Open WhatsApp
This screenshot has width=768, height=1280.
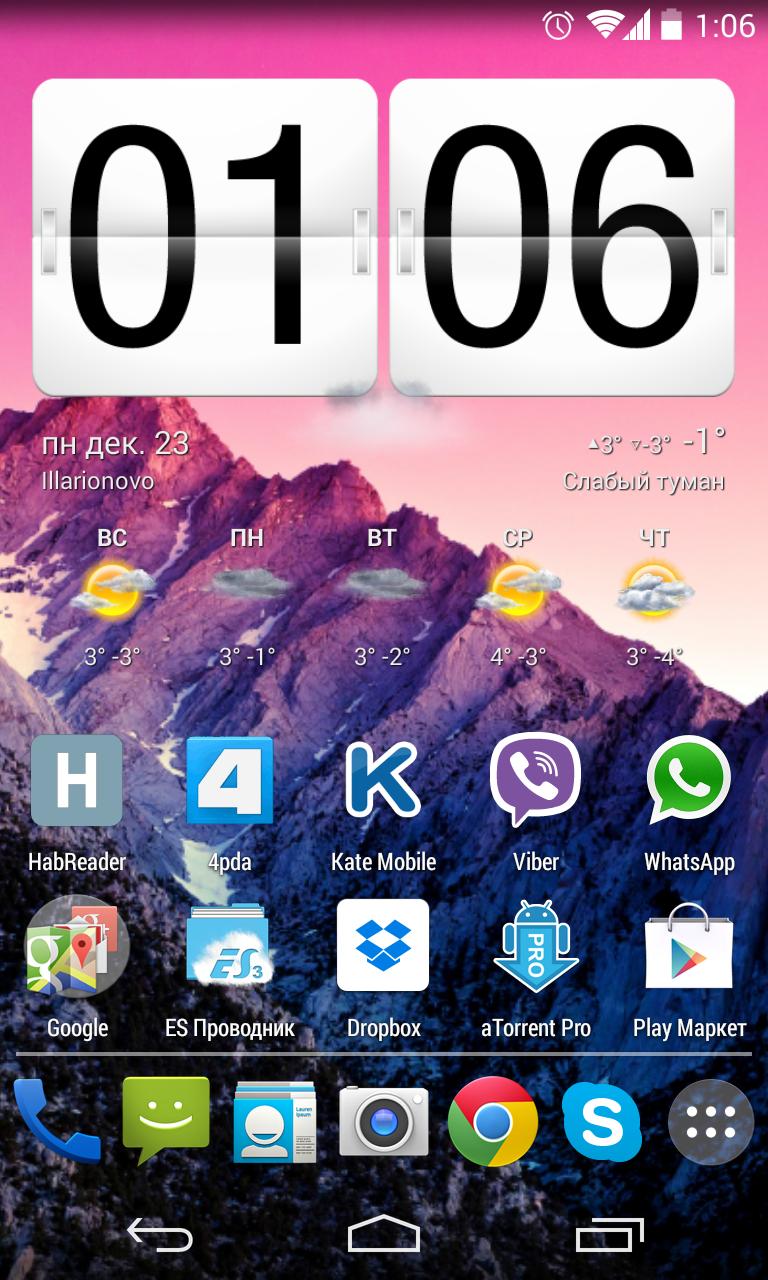[689, 781]
